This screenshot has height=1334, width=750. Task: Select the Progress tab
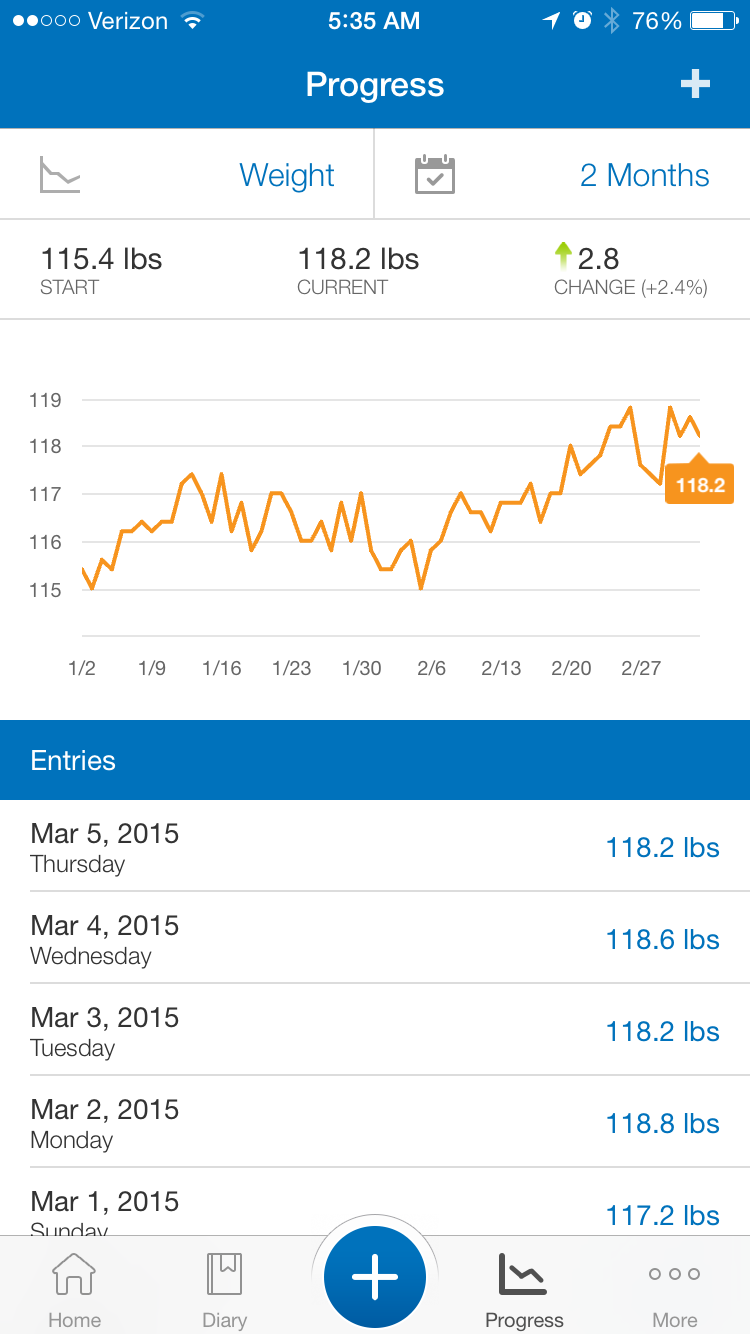pos(524,1290)
